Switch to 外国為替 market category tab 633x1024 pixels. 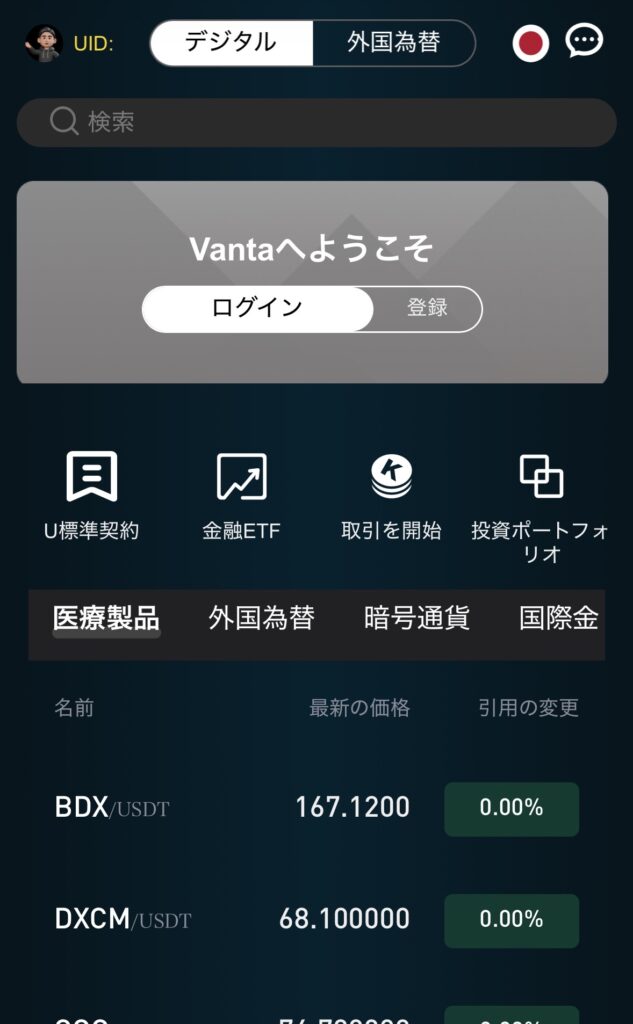click(261, 618)
